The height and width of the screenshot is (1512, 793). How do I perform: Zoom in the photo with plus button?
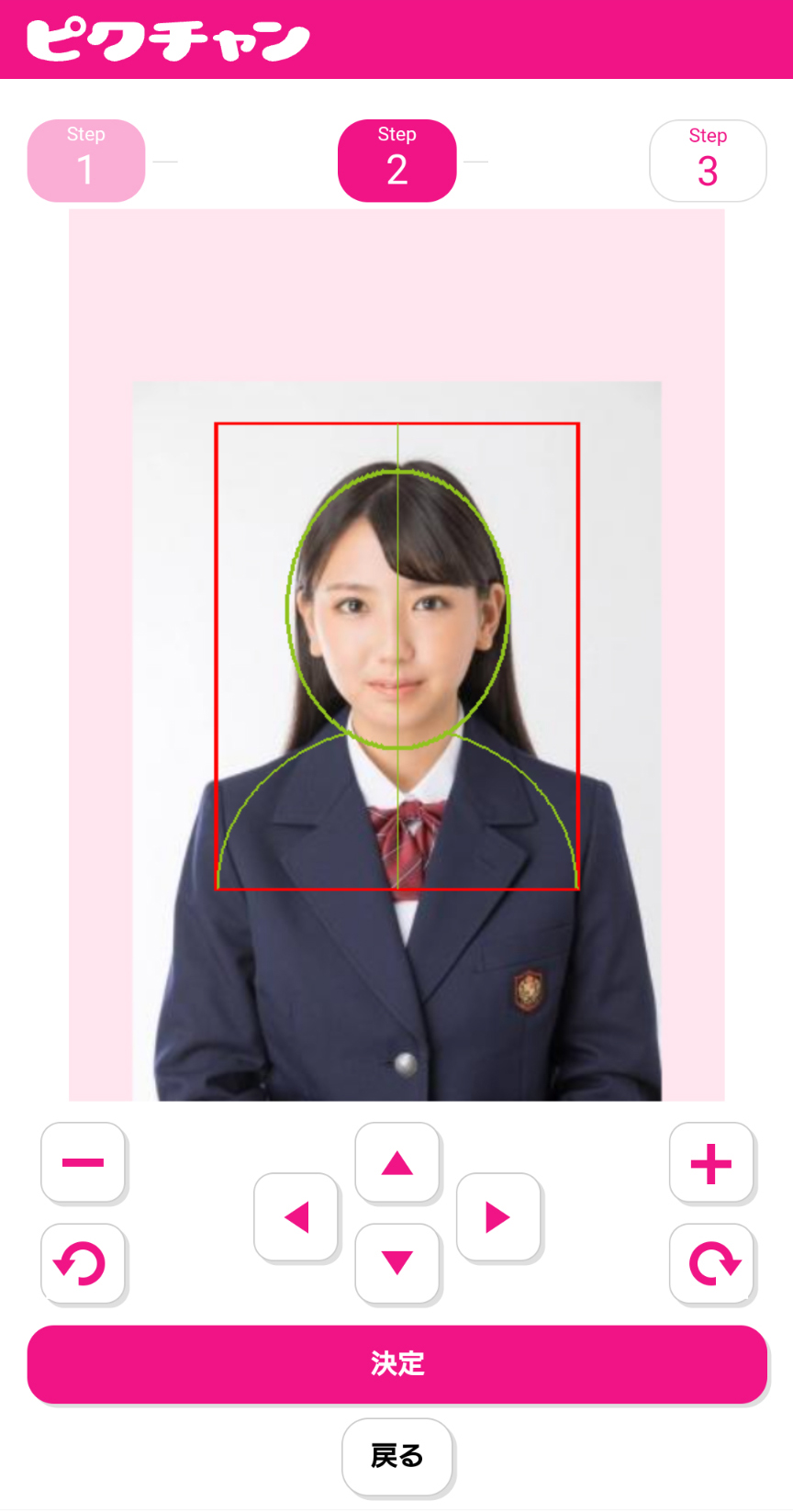point(711,1163)
